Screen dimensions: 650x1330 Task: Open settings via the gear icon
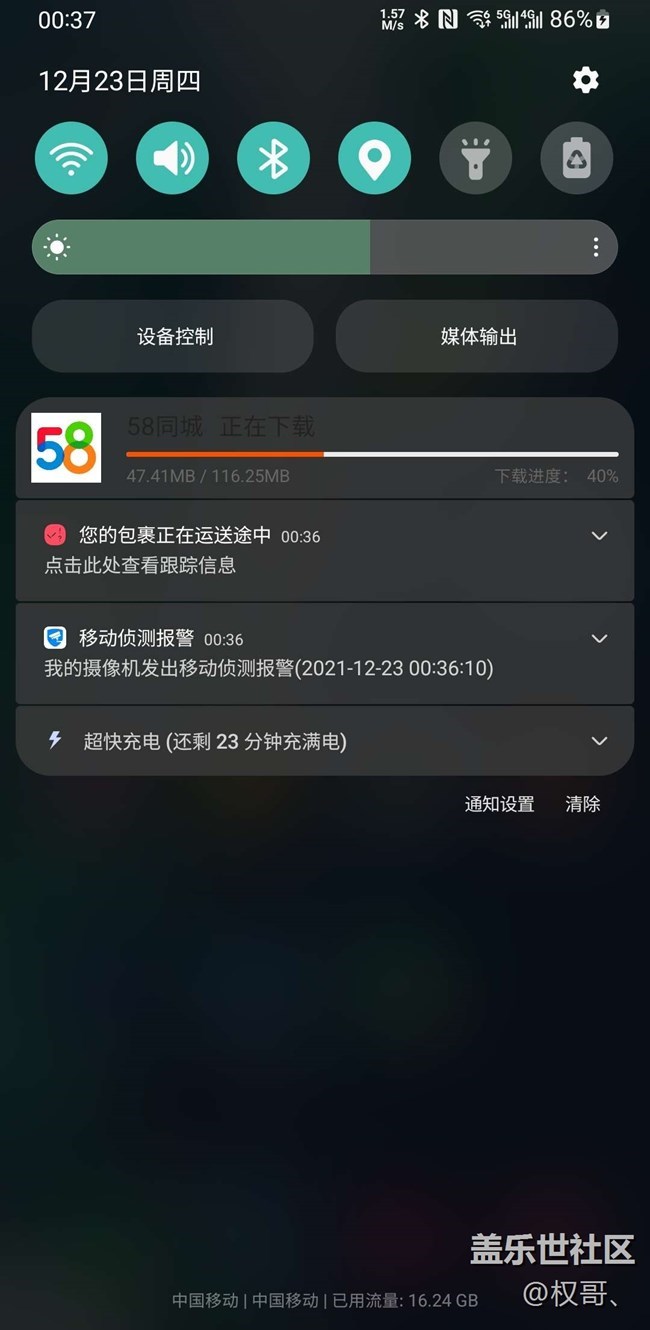tap(586, 80)
